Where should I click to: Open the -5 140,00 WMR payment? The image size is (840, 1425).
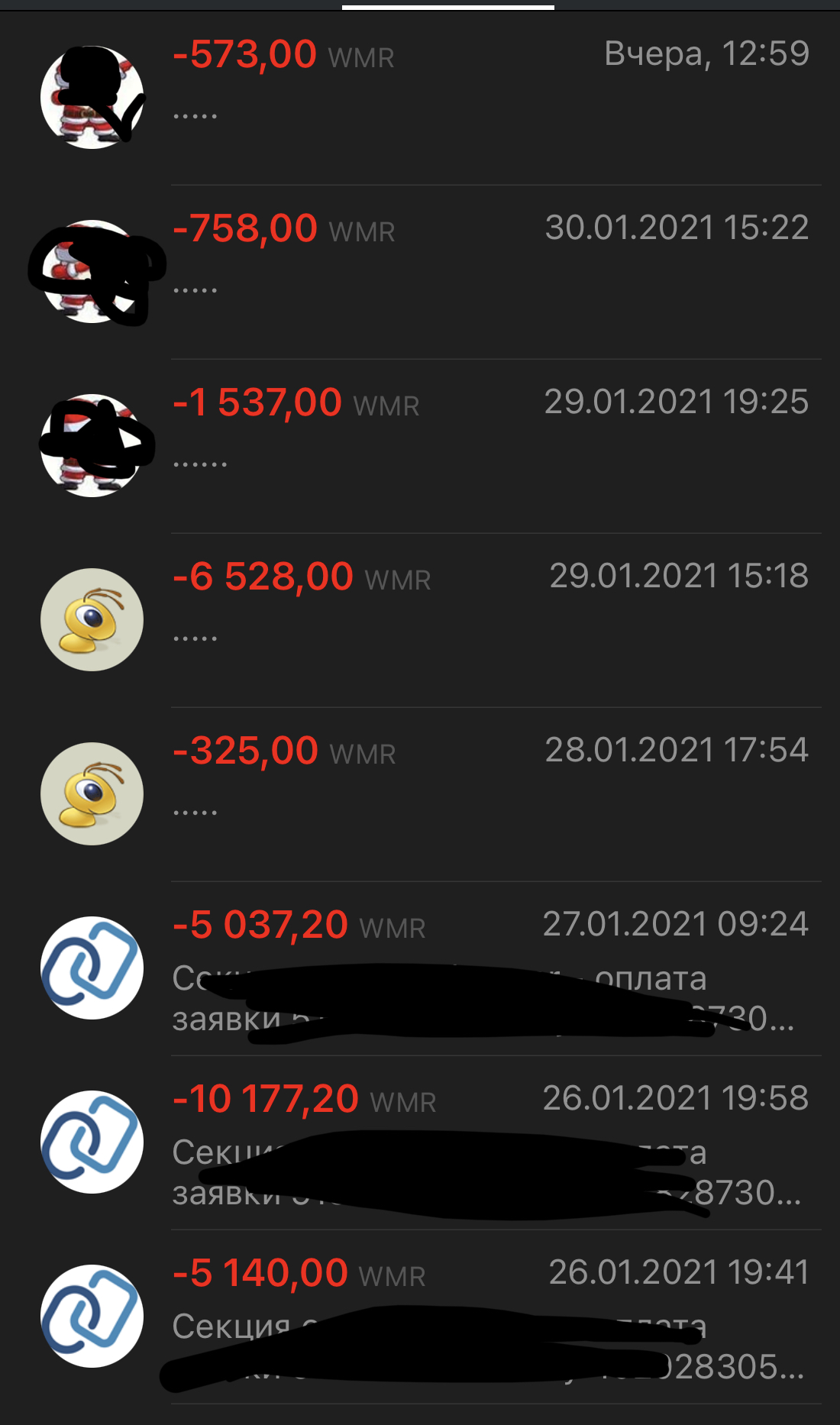pyautogui.click(x=489, y=1314)
